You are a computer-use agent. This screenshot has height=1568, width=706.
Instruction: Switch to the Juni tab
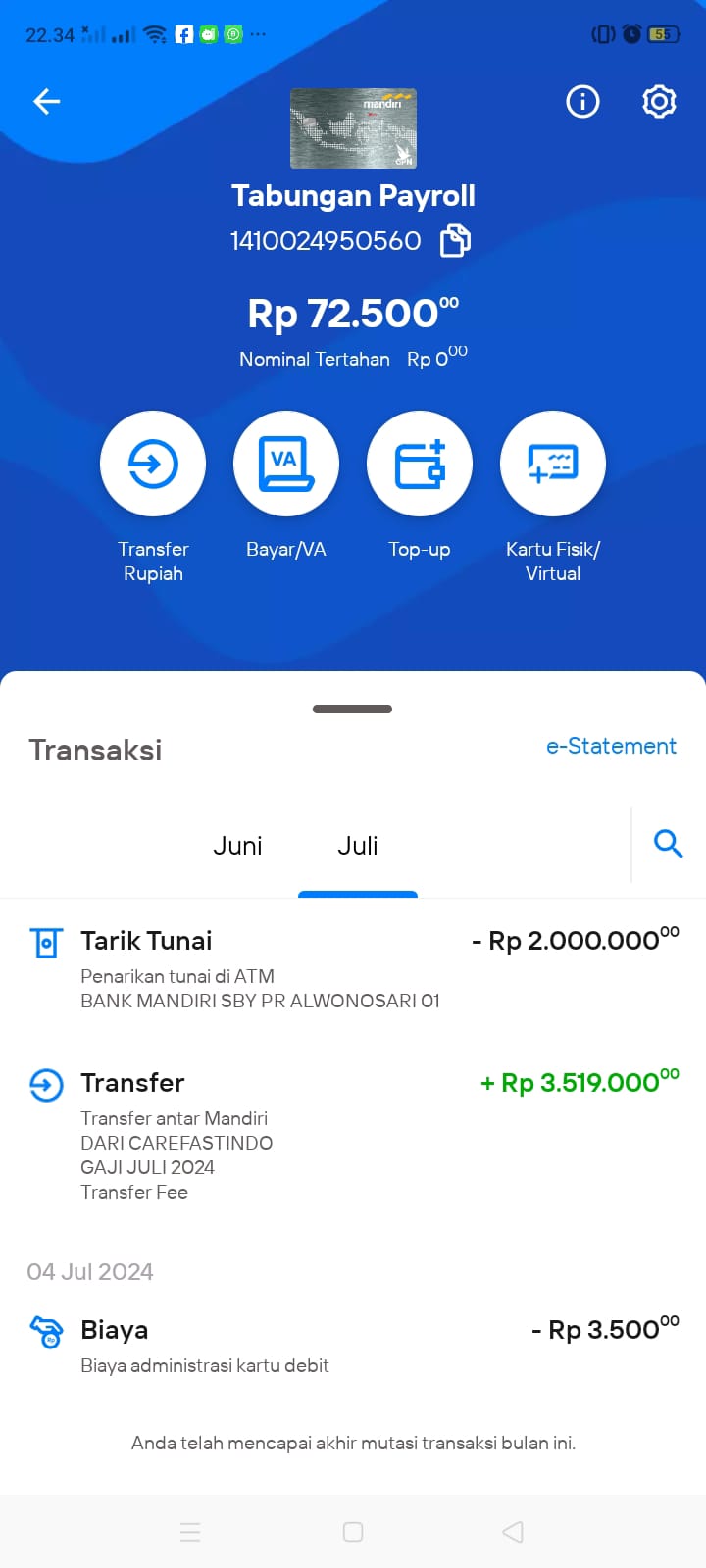pos(237,846)
